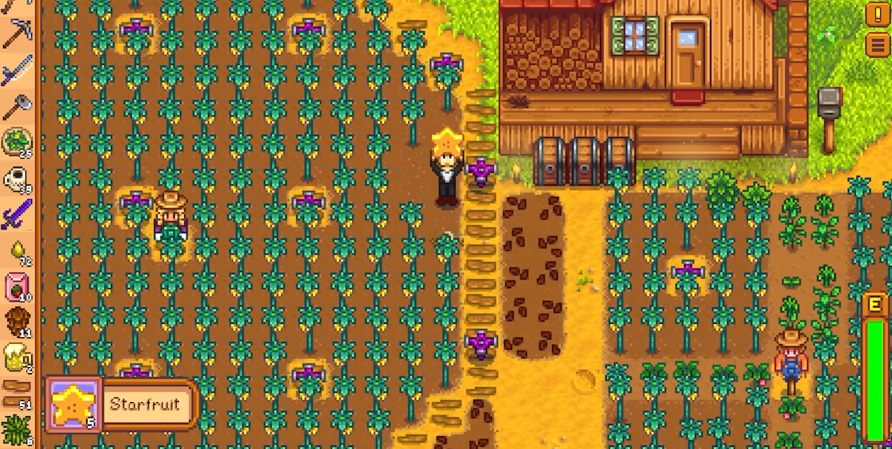This screenshot has height=449, width=892.
Task: Check the mailbox beside the farmhouse
Action: coord(829,104)
